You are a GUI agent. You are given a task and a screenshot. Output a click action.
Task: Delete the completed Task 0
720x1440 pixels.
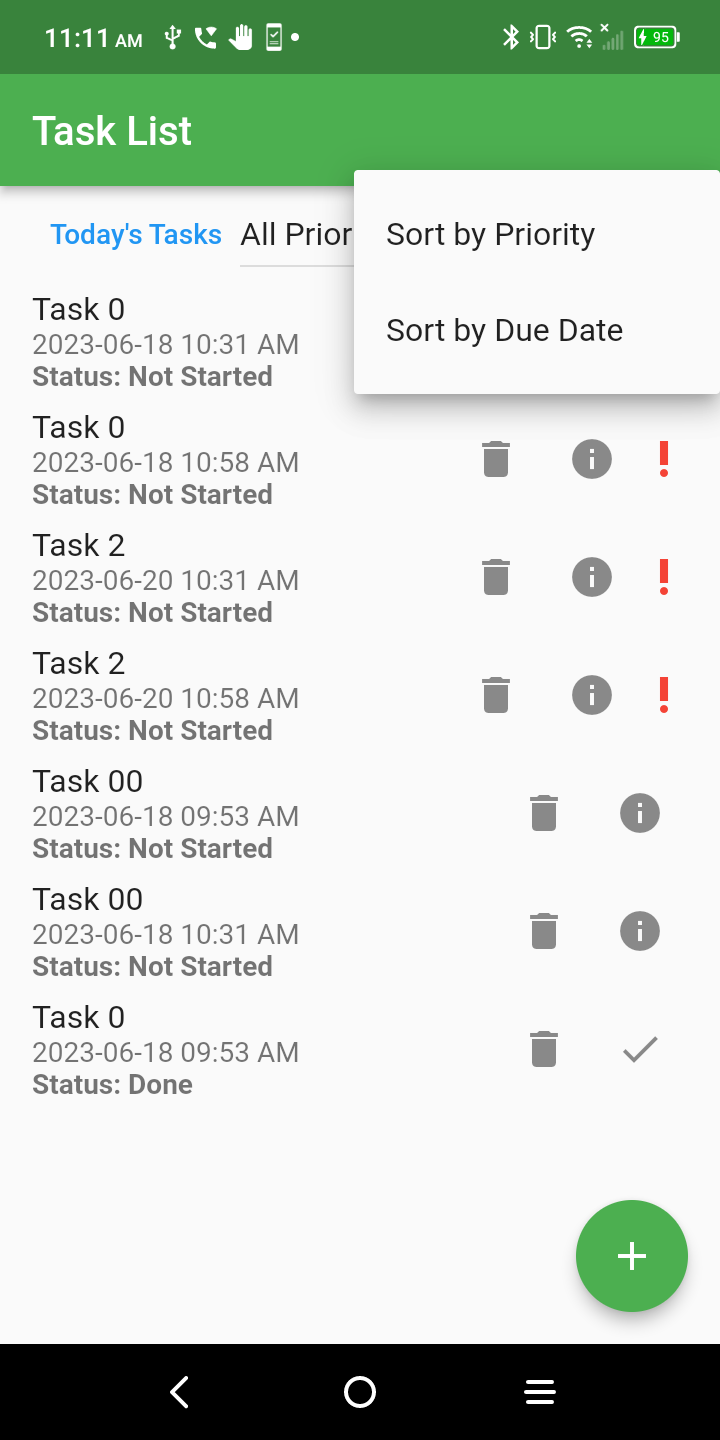pos(544,1049)
